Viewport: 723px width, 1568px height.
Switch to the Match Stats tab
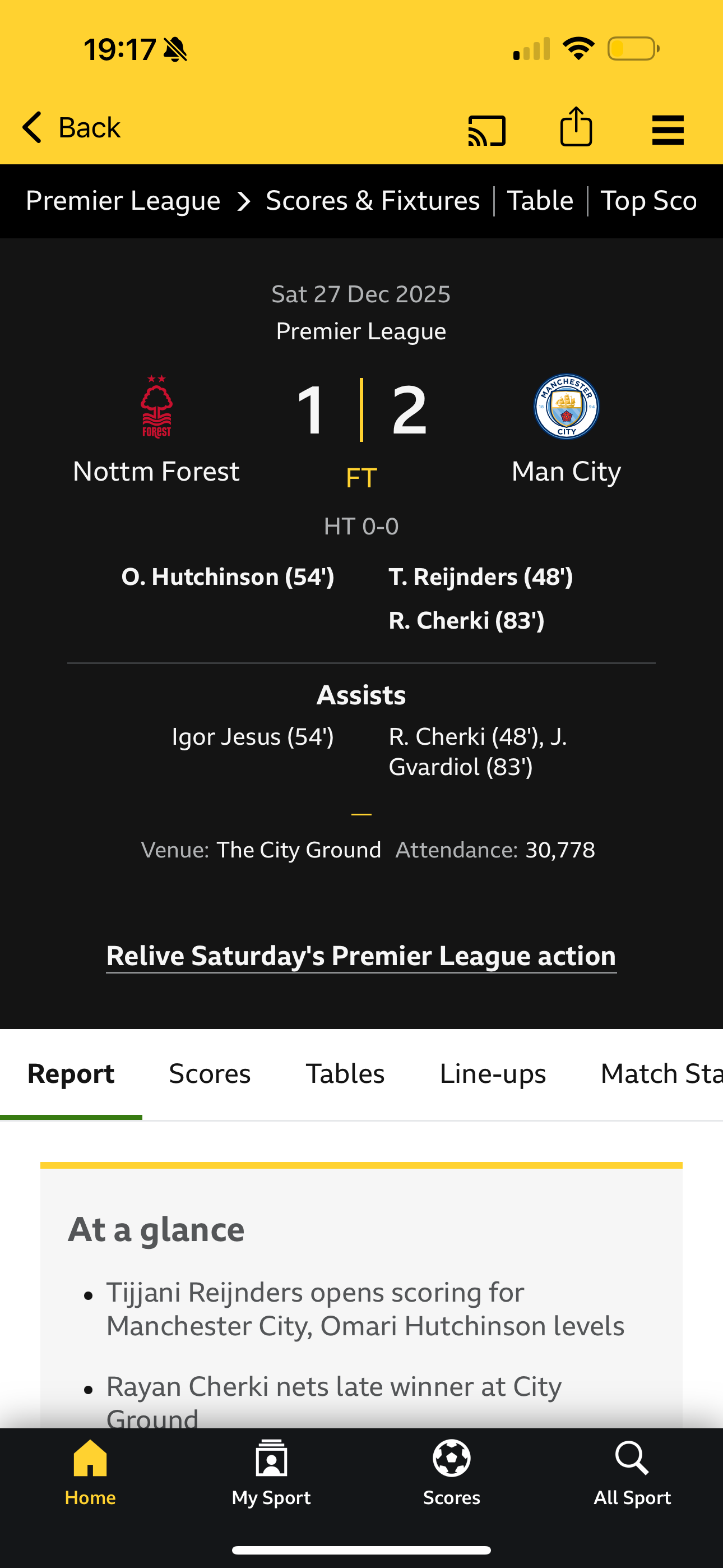point(660,1074)
